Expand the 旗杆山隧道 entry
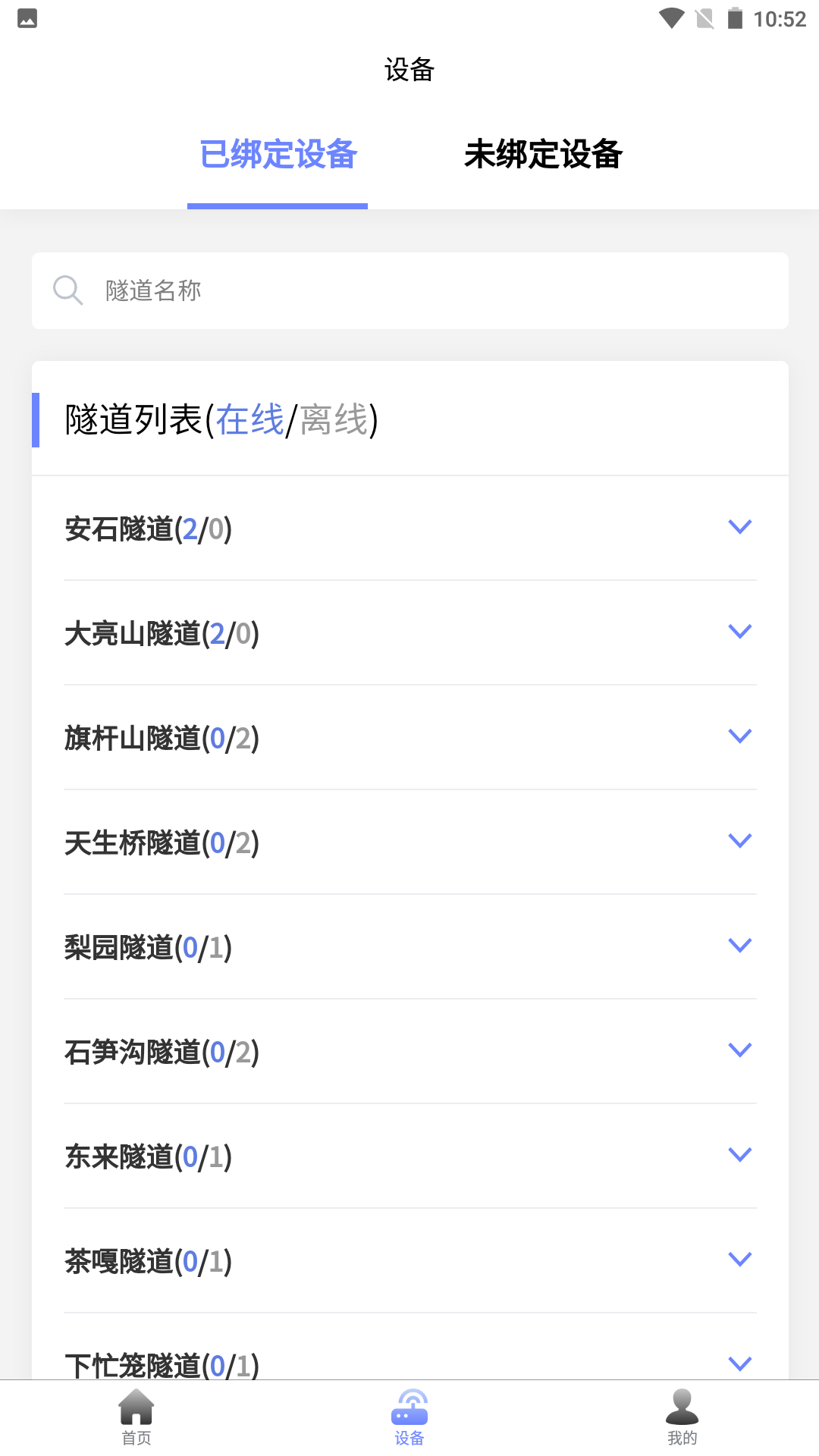Screen dimensions: 819x1456 (739, 735)
